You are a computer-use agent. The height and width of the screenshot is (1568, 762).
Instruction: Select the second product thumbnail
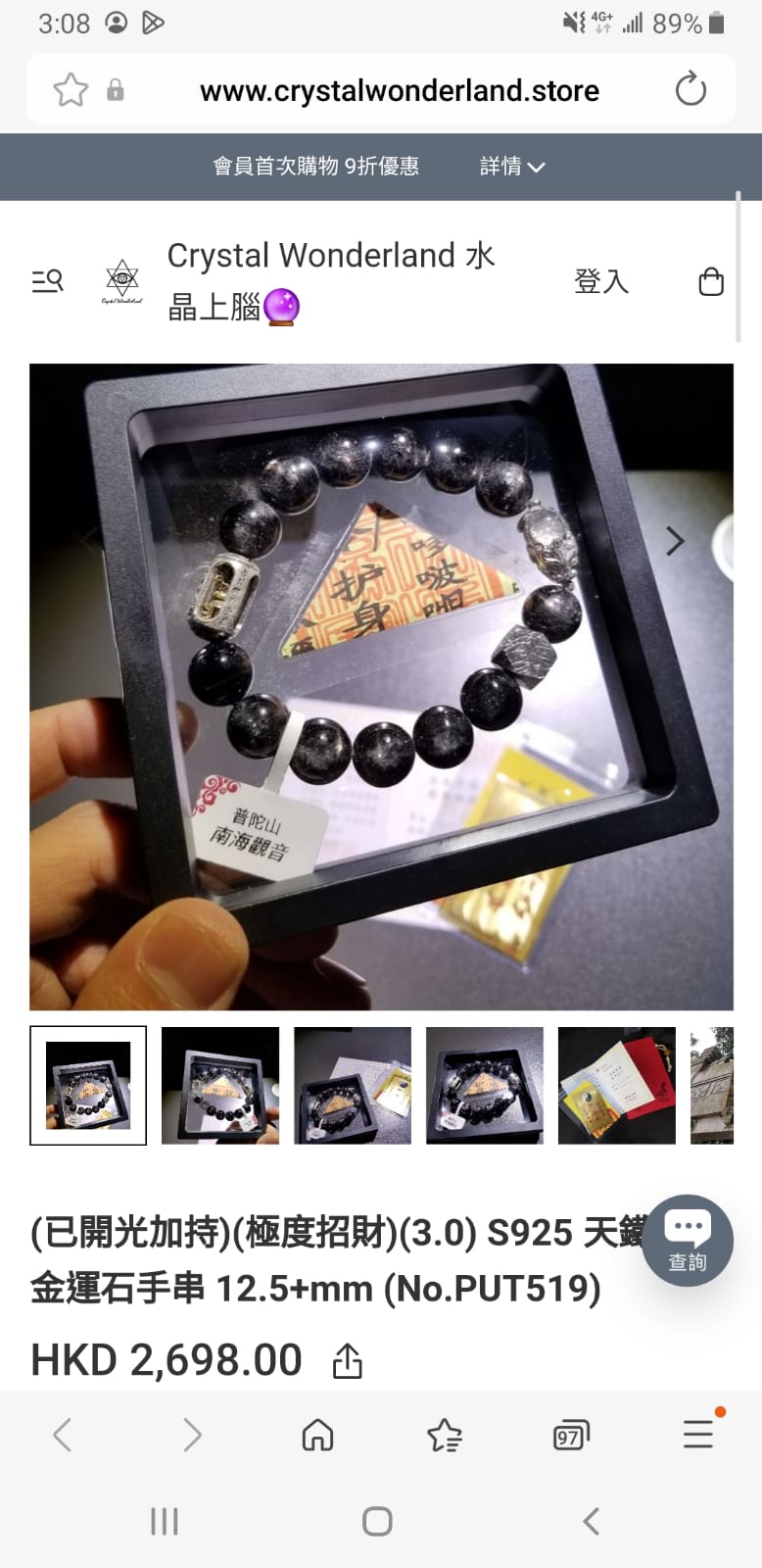click(x=220, y=1085)
